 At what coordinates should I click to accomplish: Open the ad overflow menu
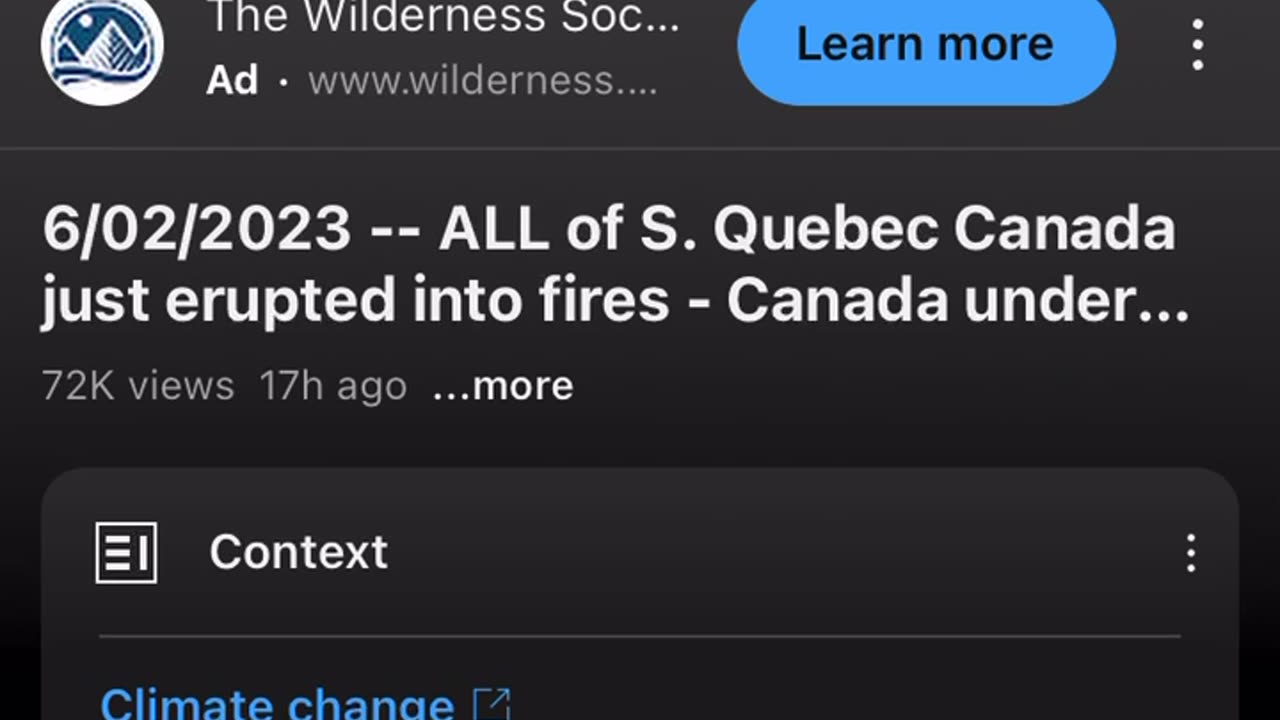click(1197, 45)
